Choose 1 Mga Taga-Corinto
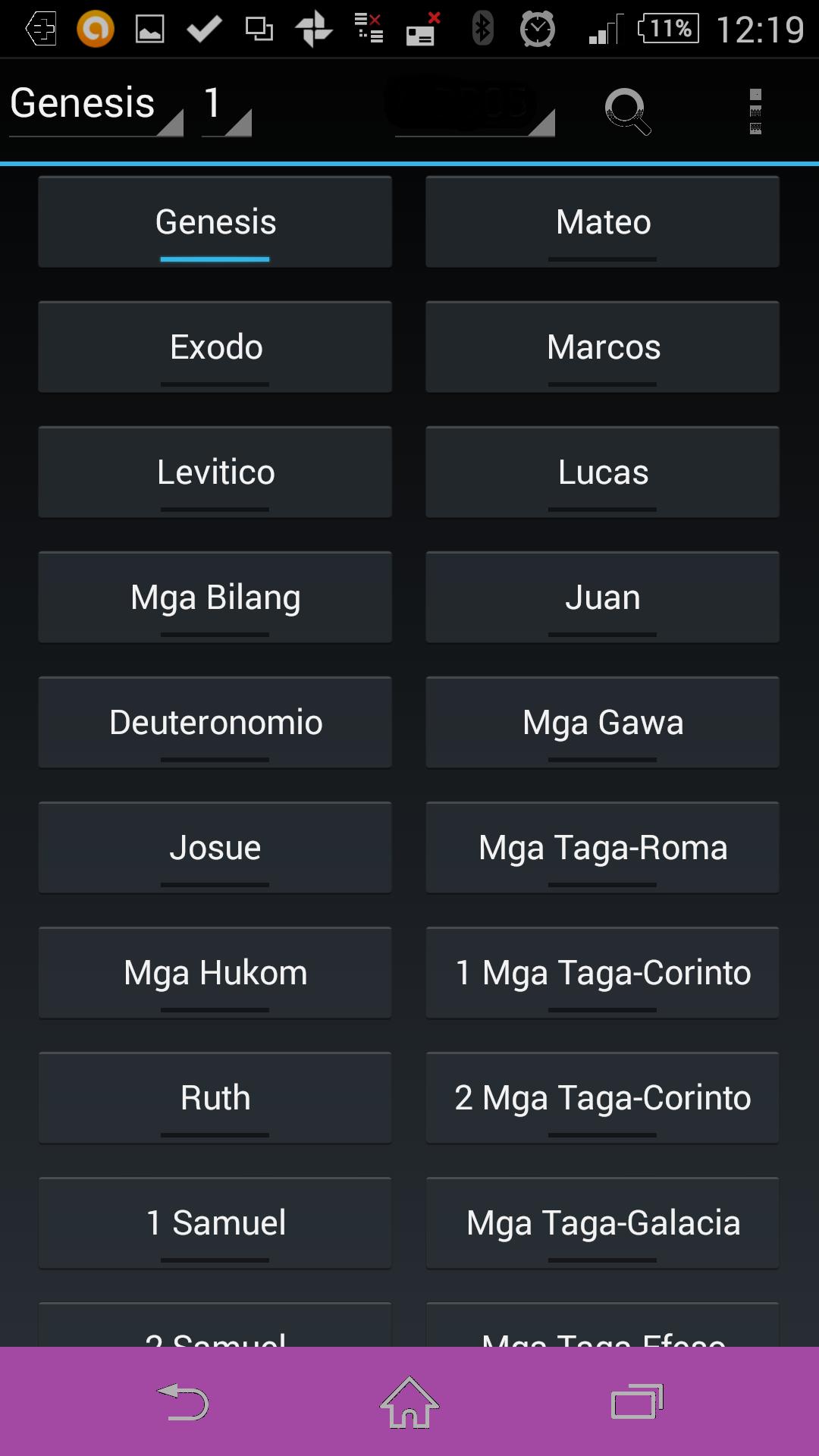Viewport: 819px width, 1456px height. [603, 972]
